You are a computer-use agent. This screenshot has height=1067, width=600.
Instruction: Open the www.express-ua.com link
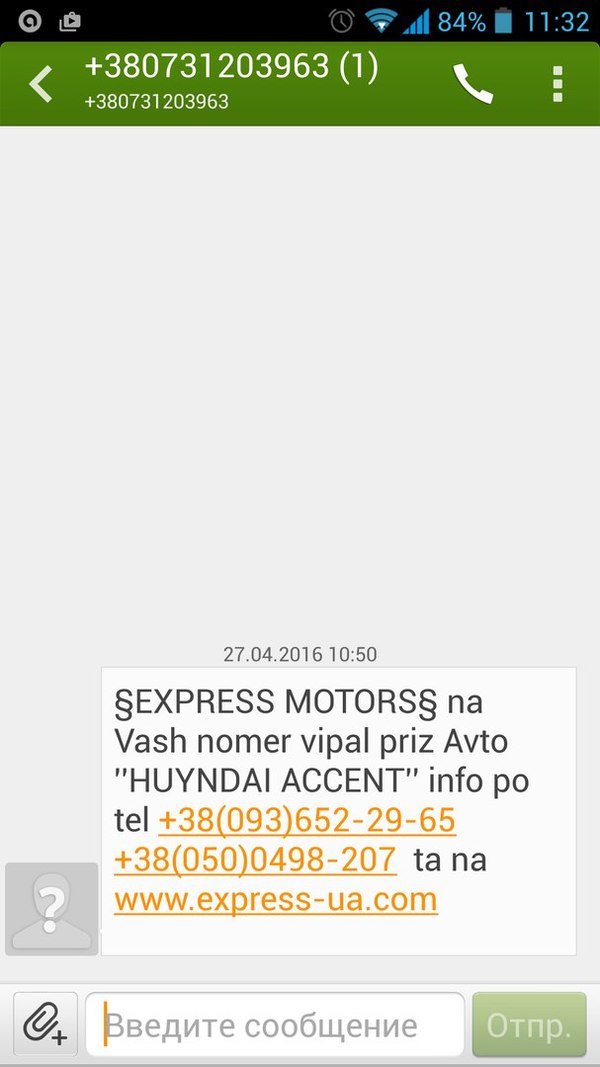tap(275, 899)
